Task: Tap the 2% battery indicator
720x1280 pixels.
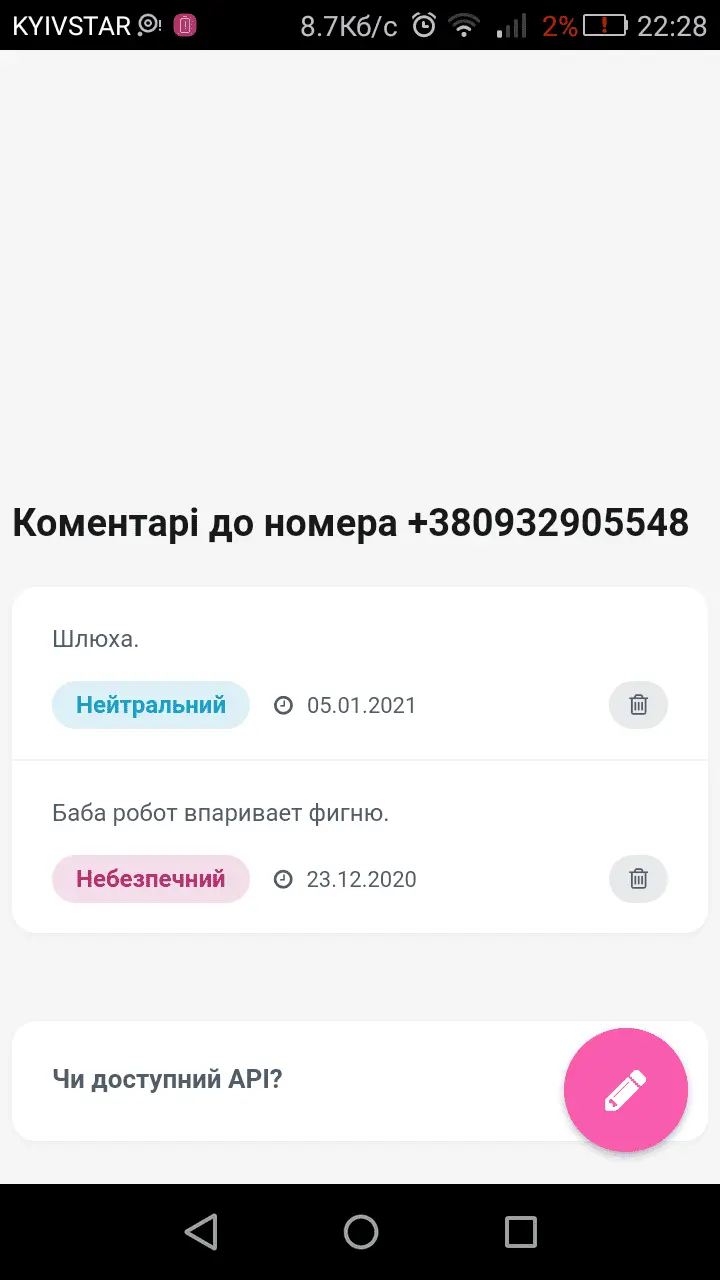Action: pos(558,25)
